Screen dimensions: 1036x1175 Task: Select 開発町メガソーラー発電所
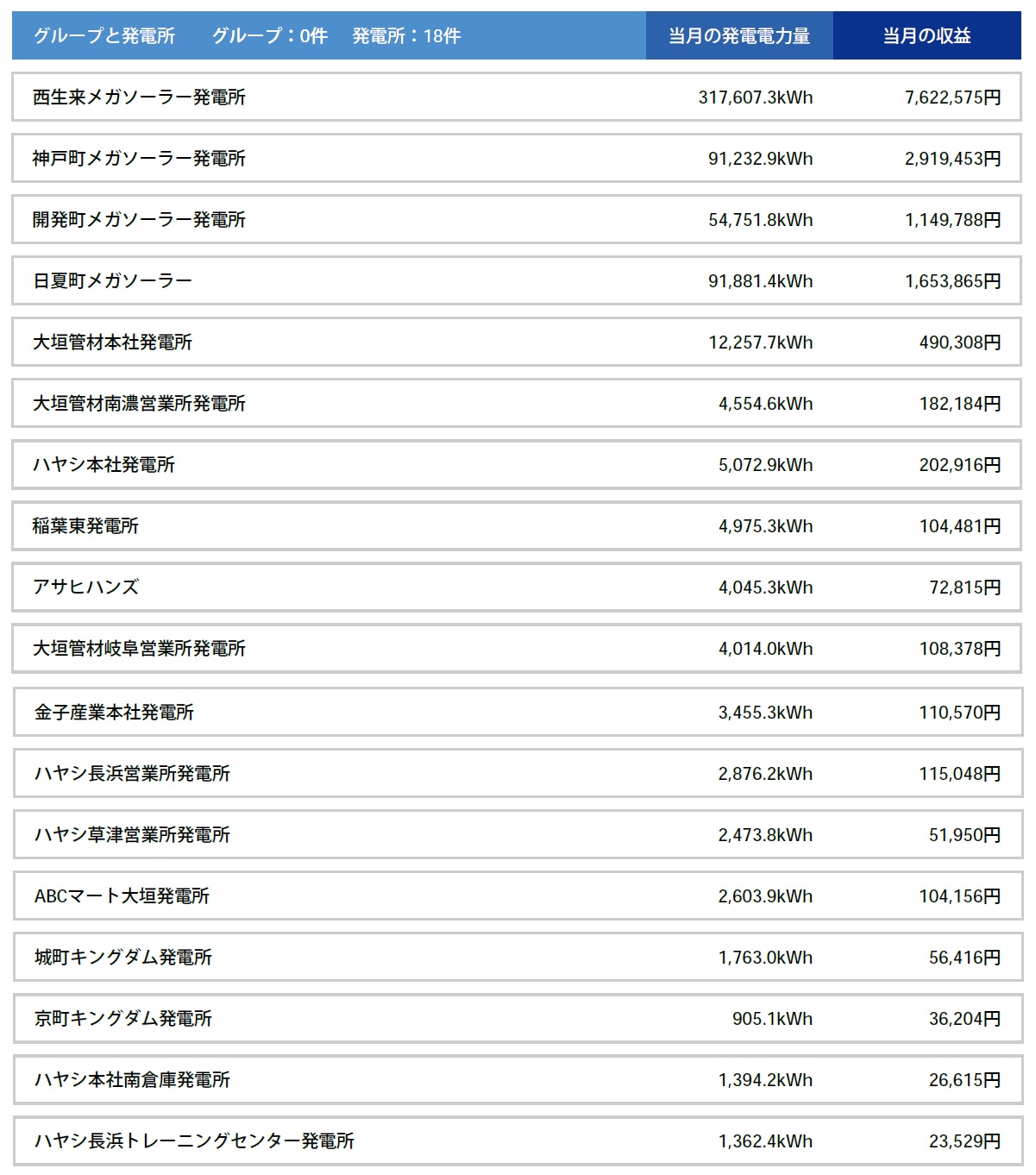pos(139,220)
